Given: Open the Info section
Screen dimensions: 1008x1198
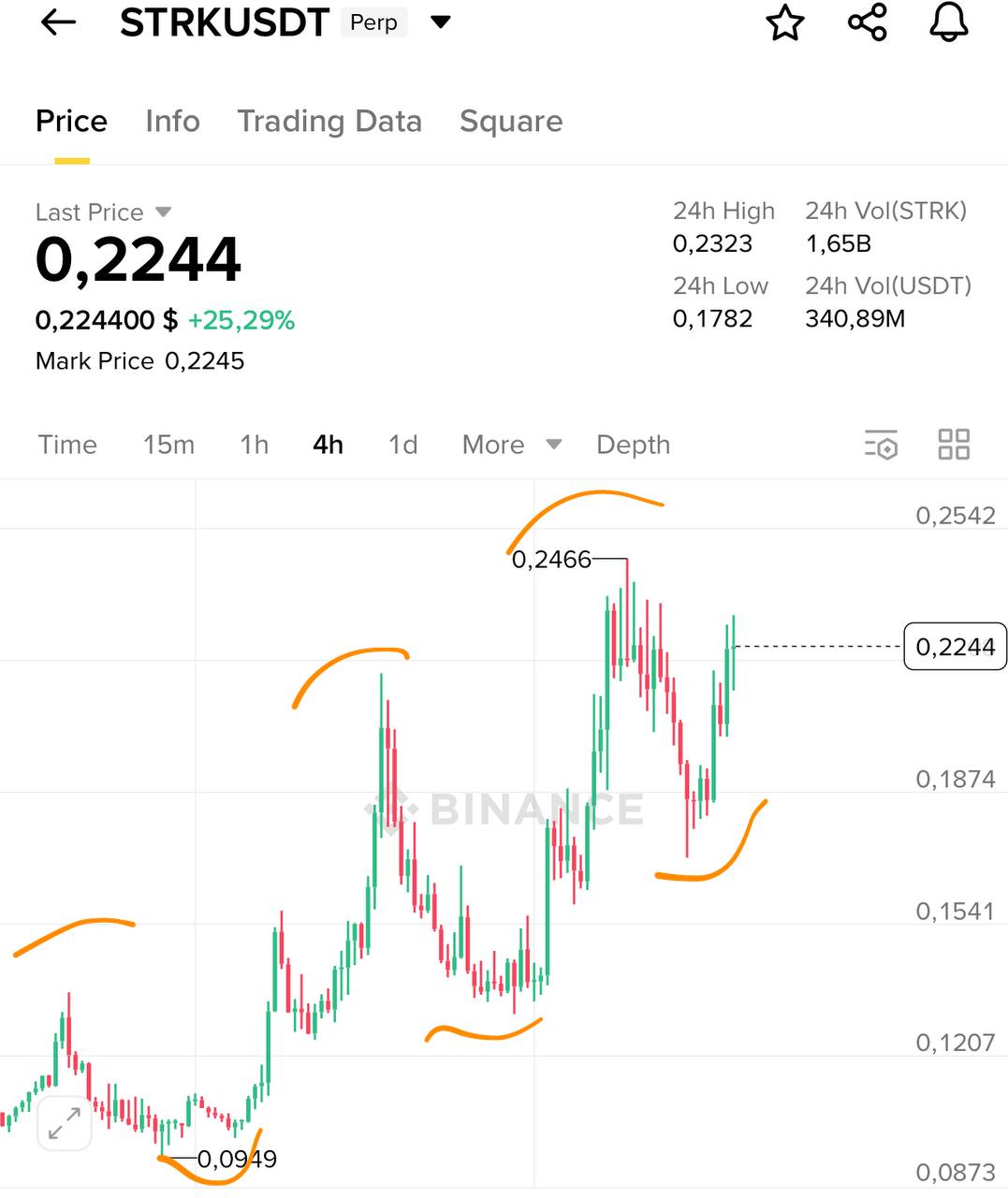Looking at the screenshot, I should tap(172, 122).
